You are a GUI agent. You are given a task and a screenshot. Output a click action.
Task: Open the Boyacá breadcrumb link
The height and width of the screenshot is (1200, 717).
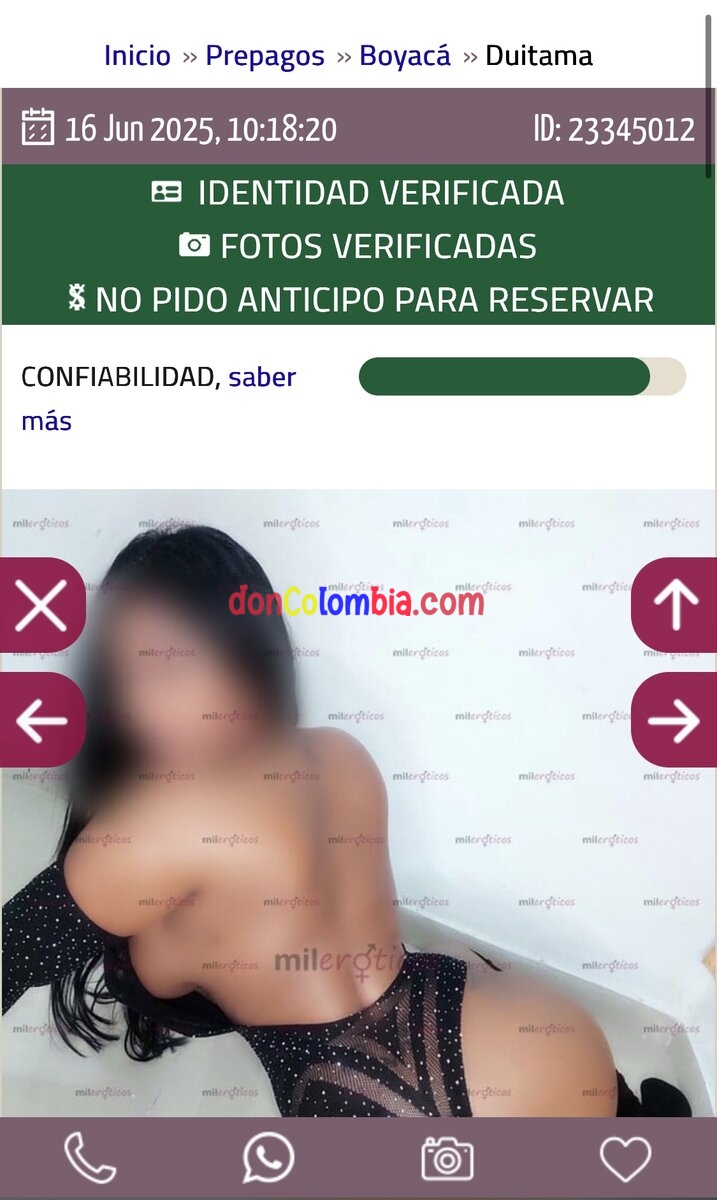coord(405,55)
